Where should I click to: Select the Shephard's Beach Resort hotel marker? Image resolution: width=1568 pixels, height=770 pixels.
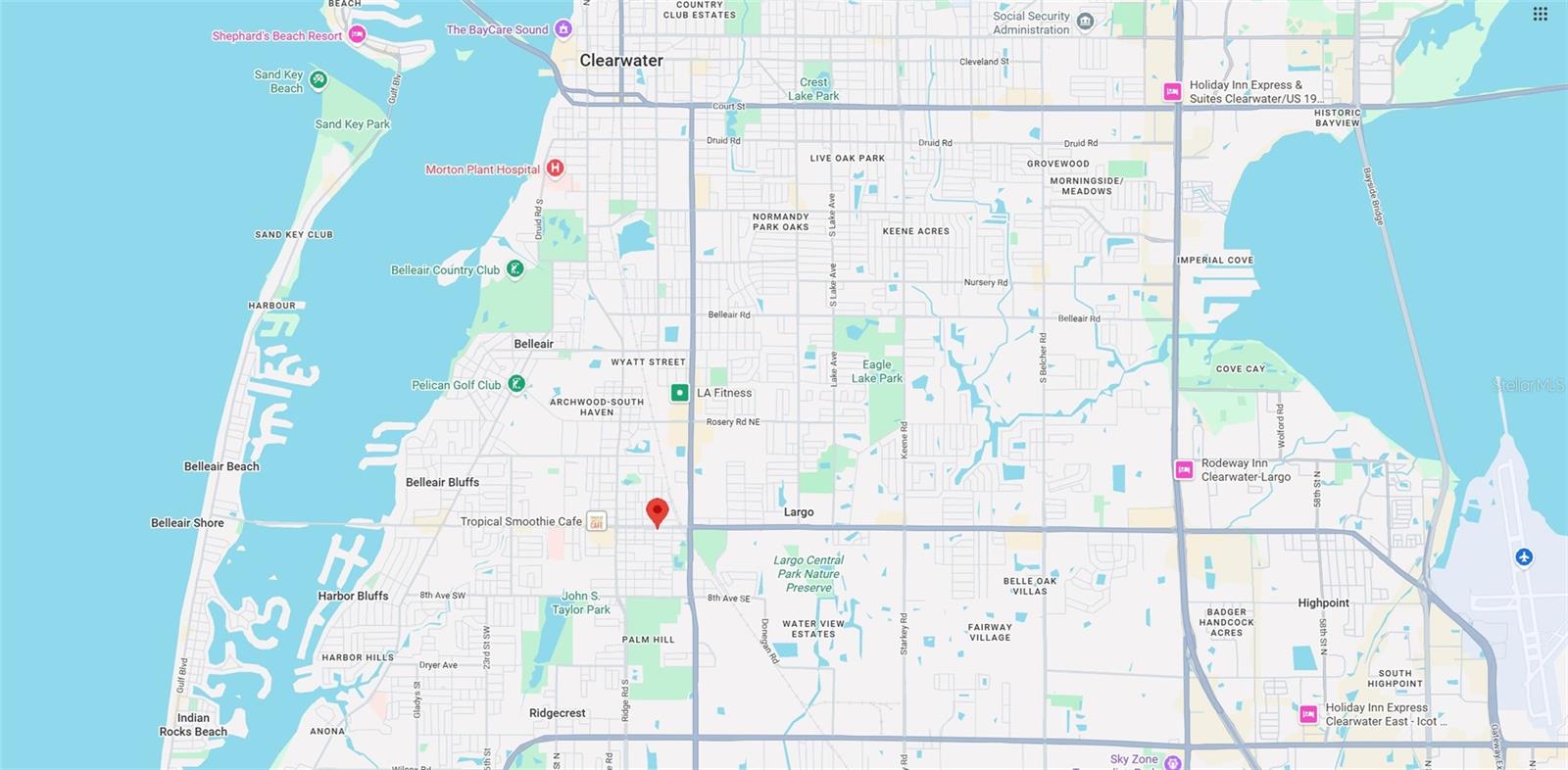[357, 35]
